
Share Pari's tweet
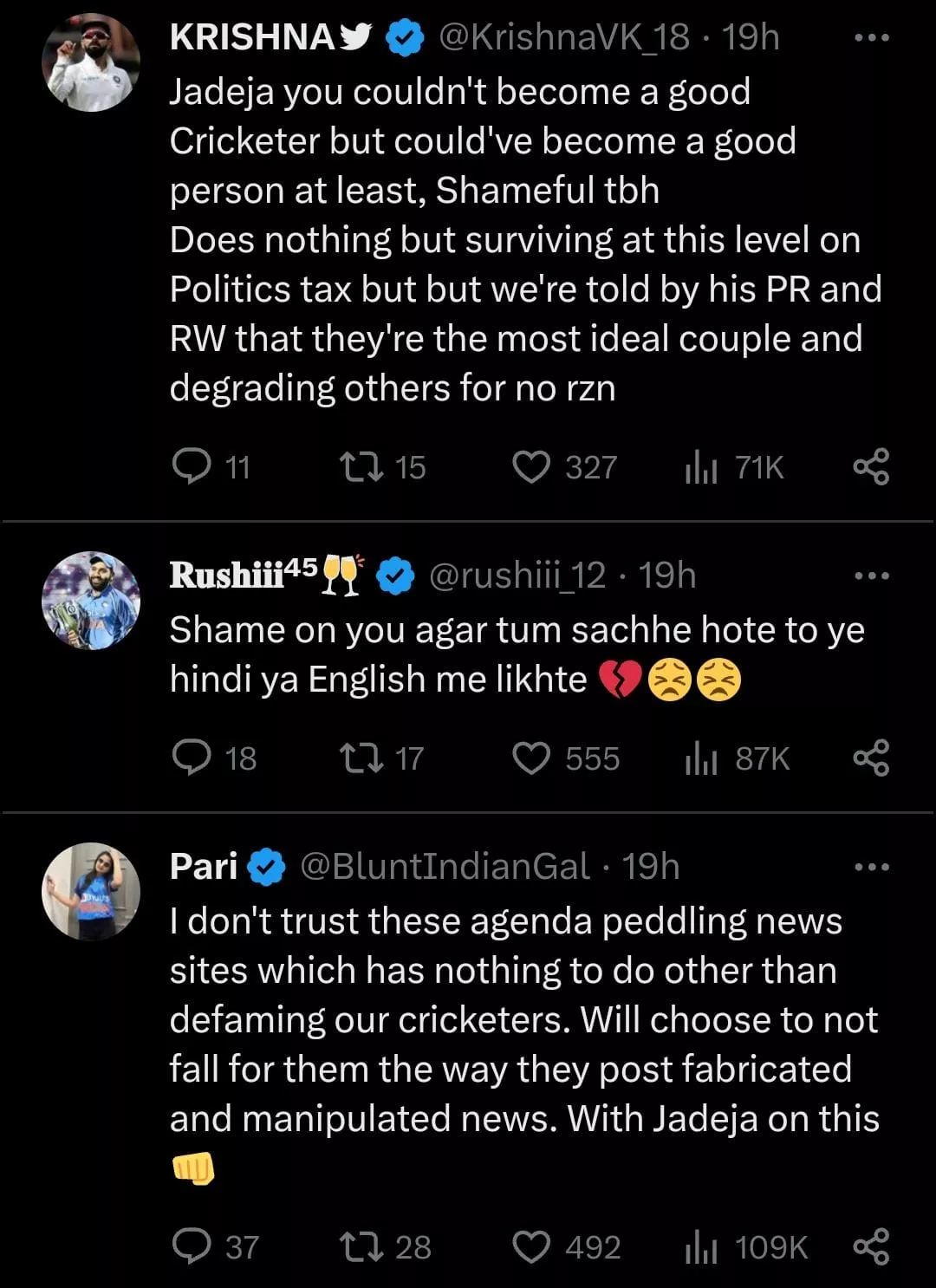[x=871, y=1246]
